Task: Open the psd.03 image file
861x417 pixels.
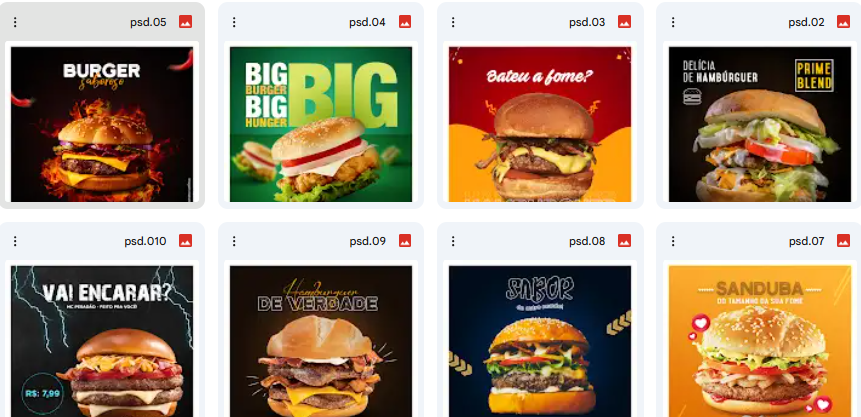Action: tap(540, 122)
